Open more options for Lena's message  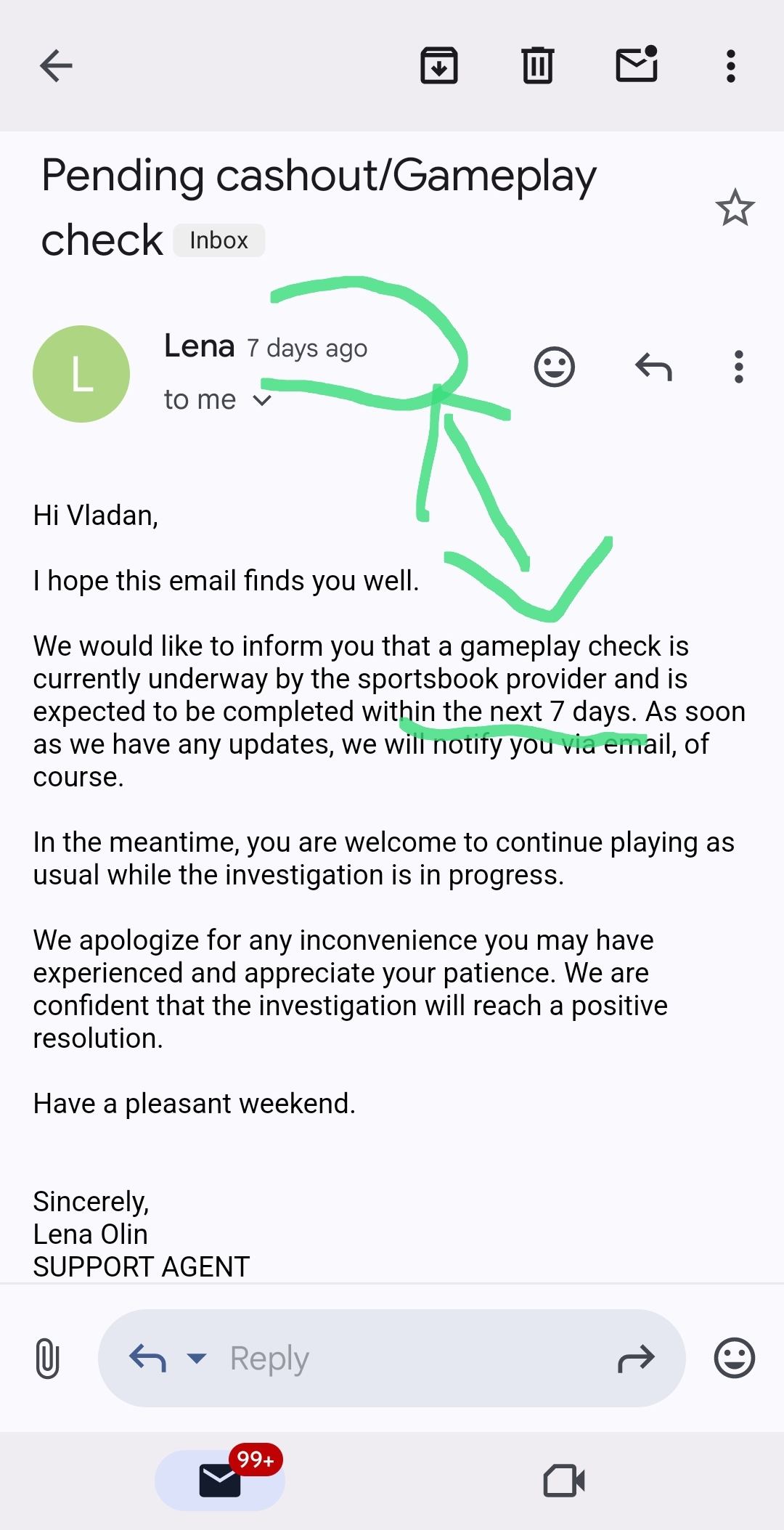pyautogui.click(x=738, y=367)
